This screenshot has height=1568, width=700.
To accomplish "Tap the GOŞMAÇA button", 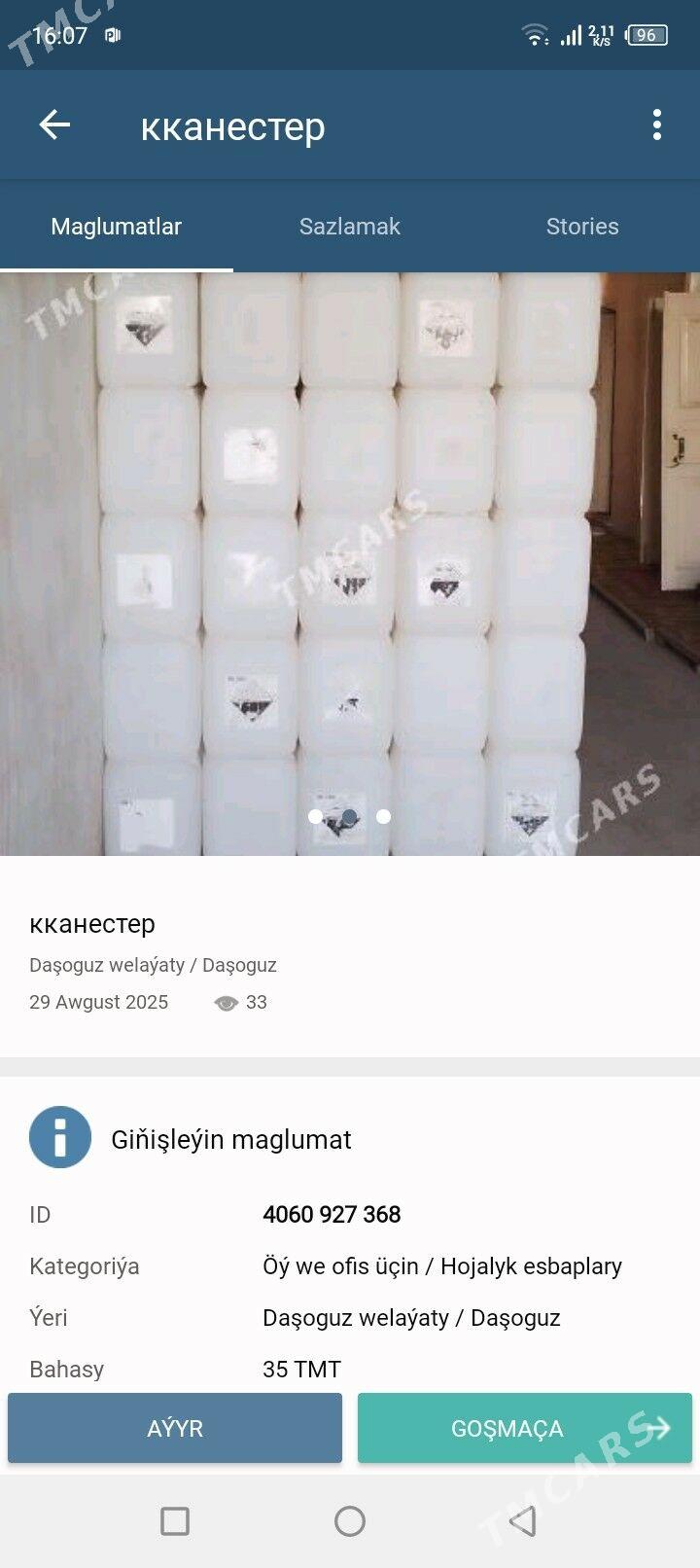I will point(525,1428).
